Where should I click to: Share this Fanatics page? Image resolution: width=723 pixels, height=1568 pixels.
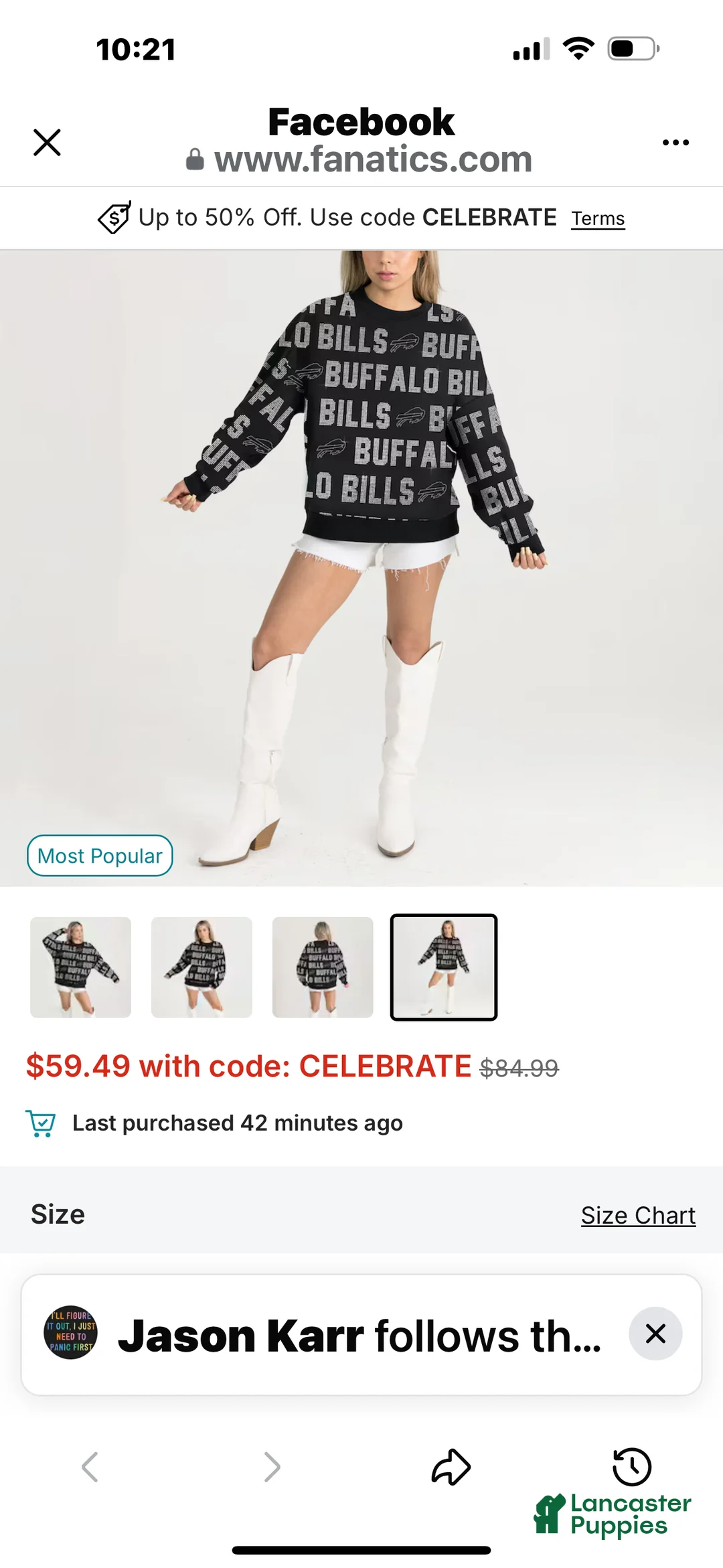(x=451, y=1466)
